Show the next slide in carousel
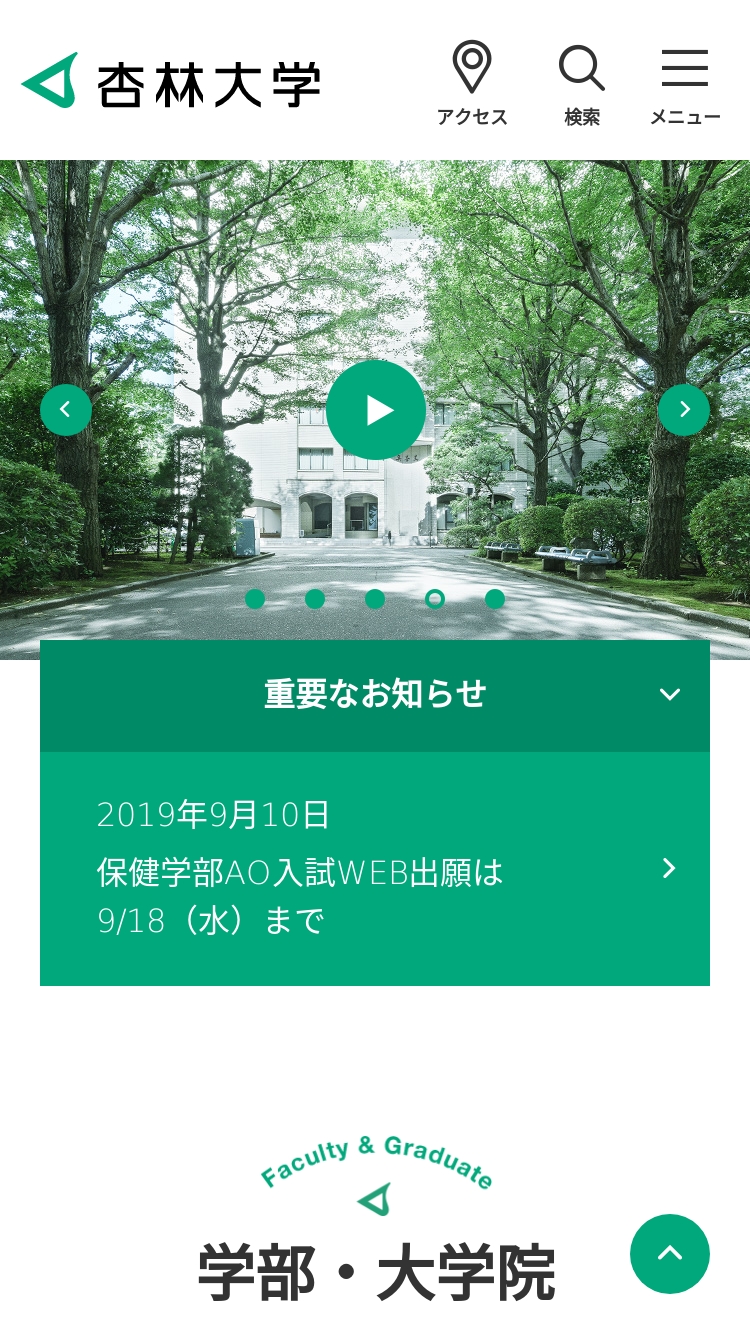 pos(684,410)
